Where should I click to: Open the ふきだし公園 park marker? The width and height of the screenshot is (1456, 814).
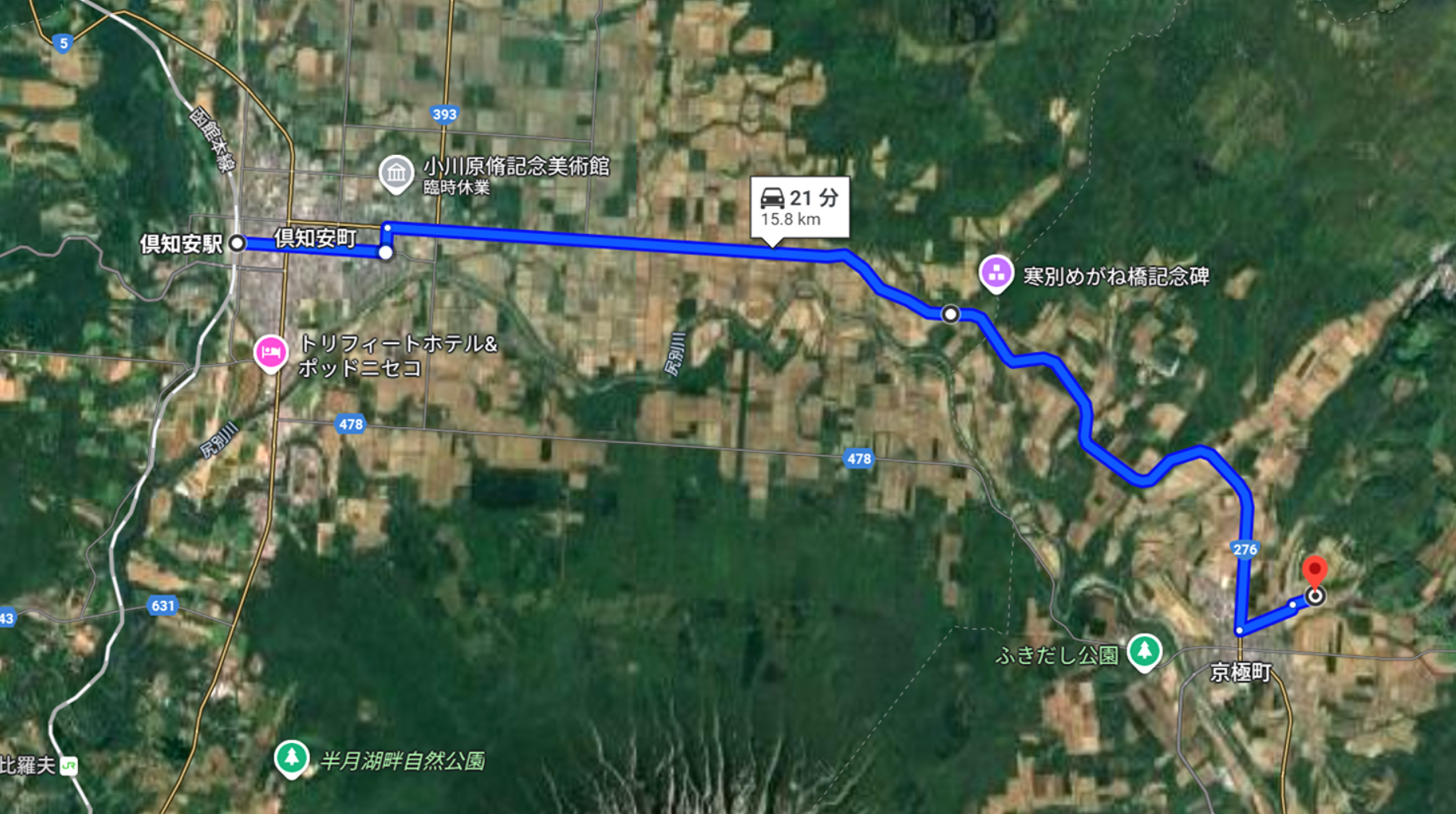pyautogui.click(x=1144, y=651)
